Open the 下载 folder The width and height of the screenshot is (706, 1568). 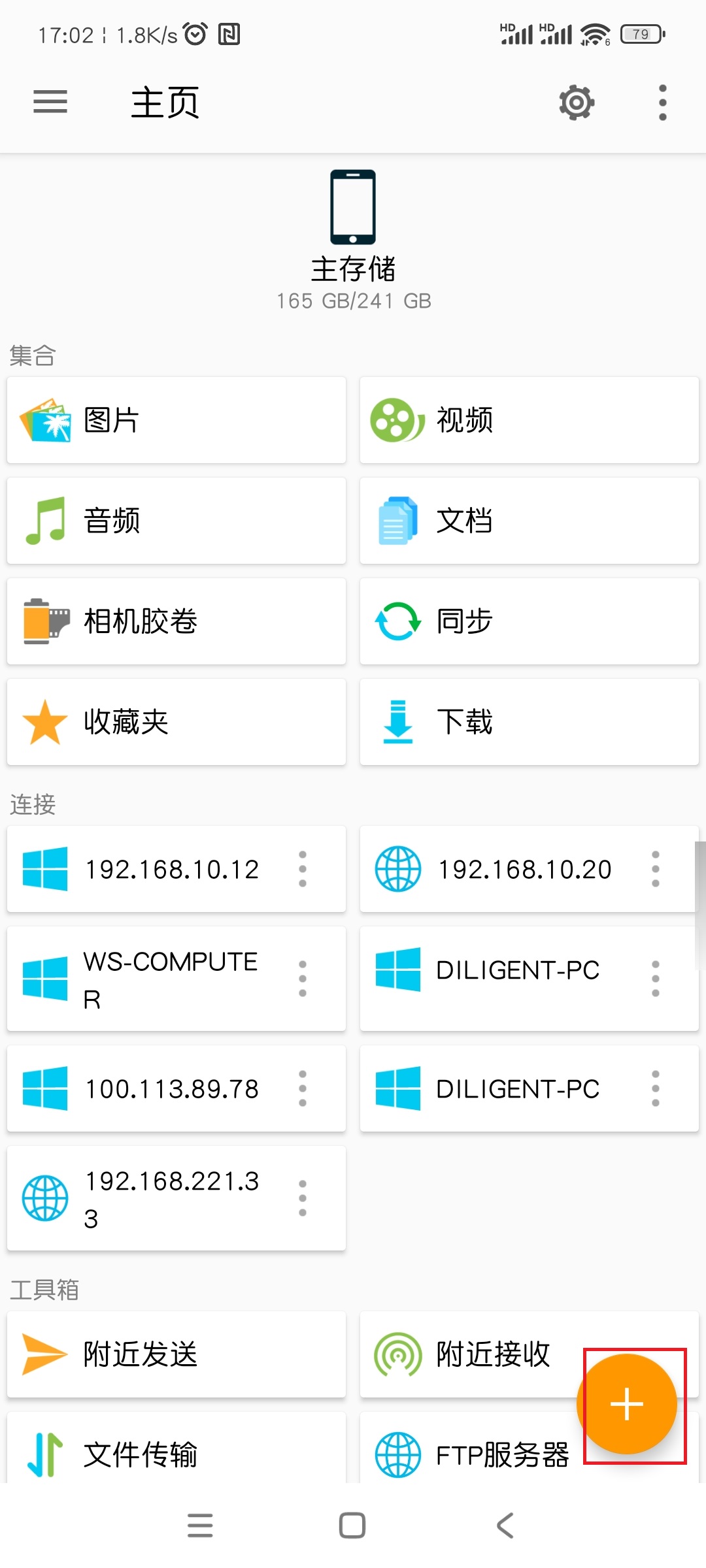tap(529, 722)
